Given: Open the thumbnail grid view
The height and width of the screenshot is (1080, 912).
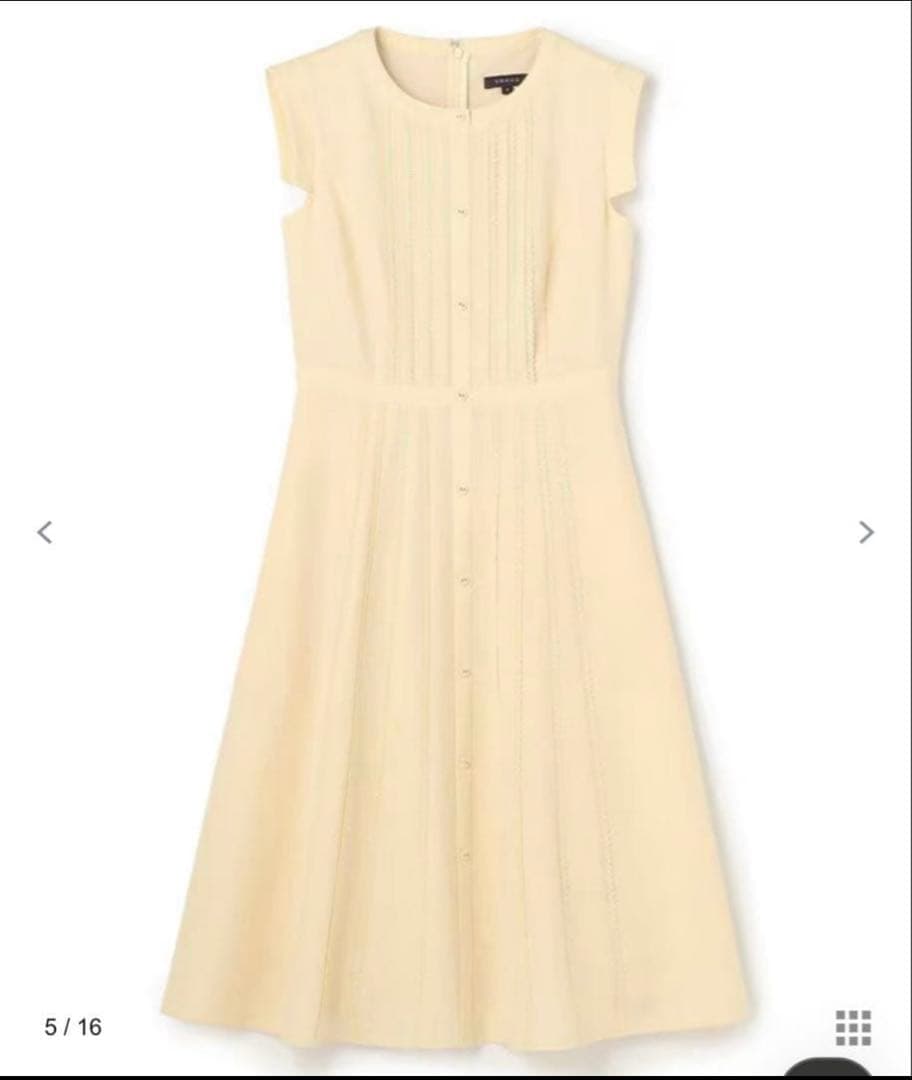Looking at the screenshot, I should [x=853, y=1027].
